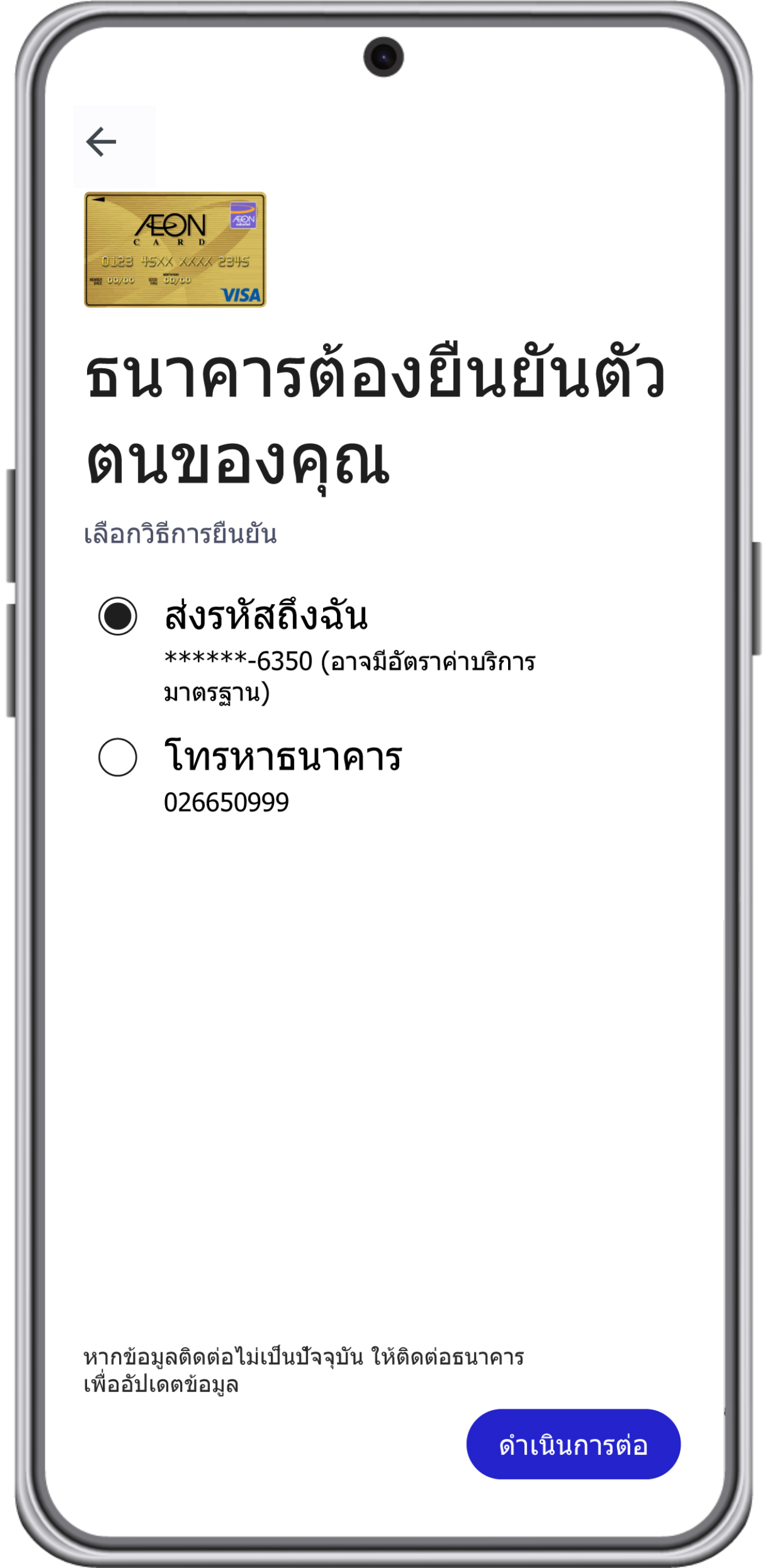Screen dimensions: 767x1568
Task: Choose the โทรหาธนาคาร option
Action: click(117, 757)
